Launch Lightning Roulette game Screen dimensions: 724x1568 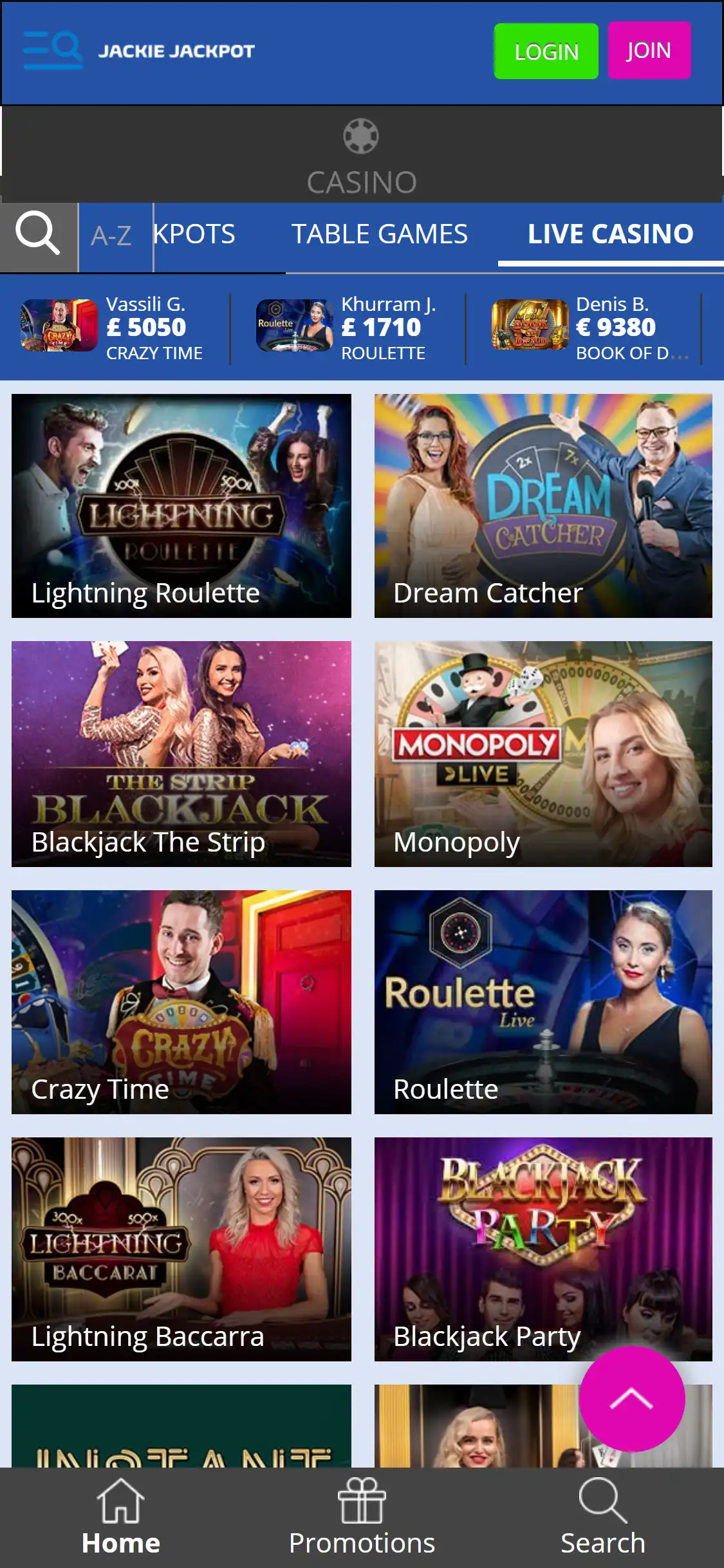181,505
